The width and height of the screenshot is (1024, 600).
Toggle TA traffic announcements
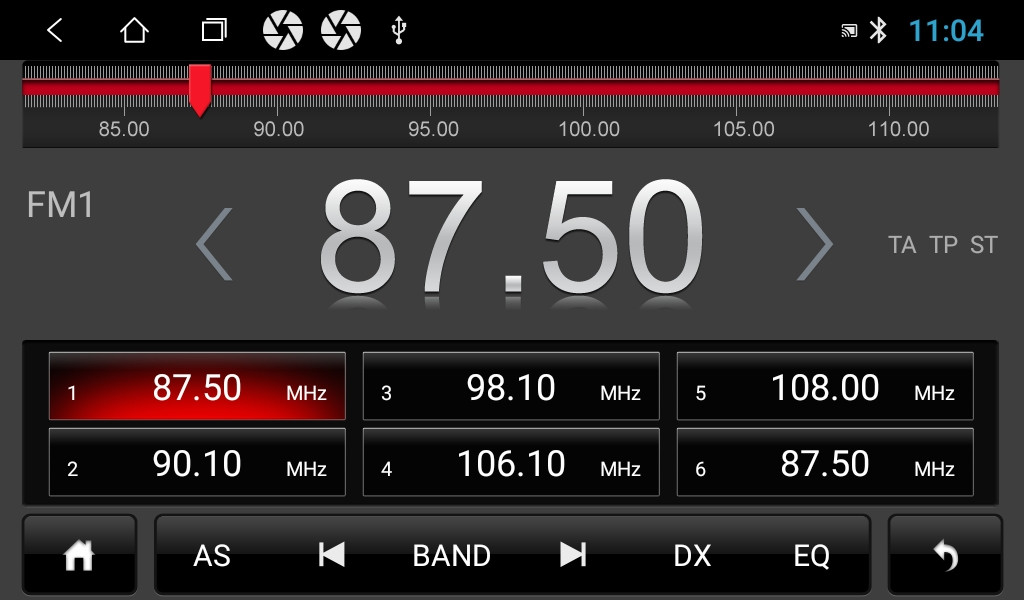coord(902,245)
